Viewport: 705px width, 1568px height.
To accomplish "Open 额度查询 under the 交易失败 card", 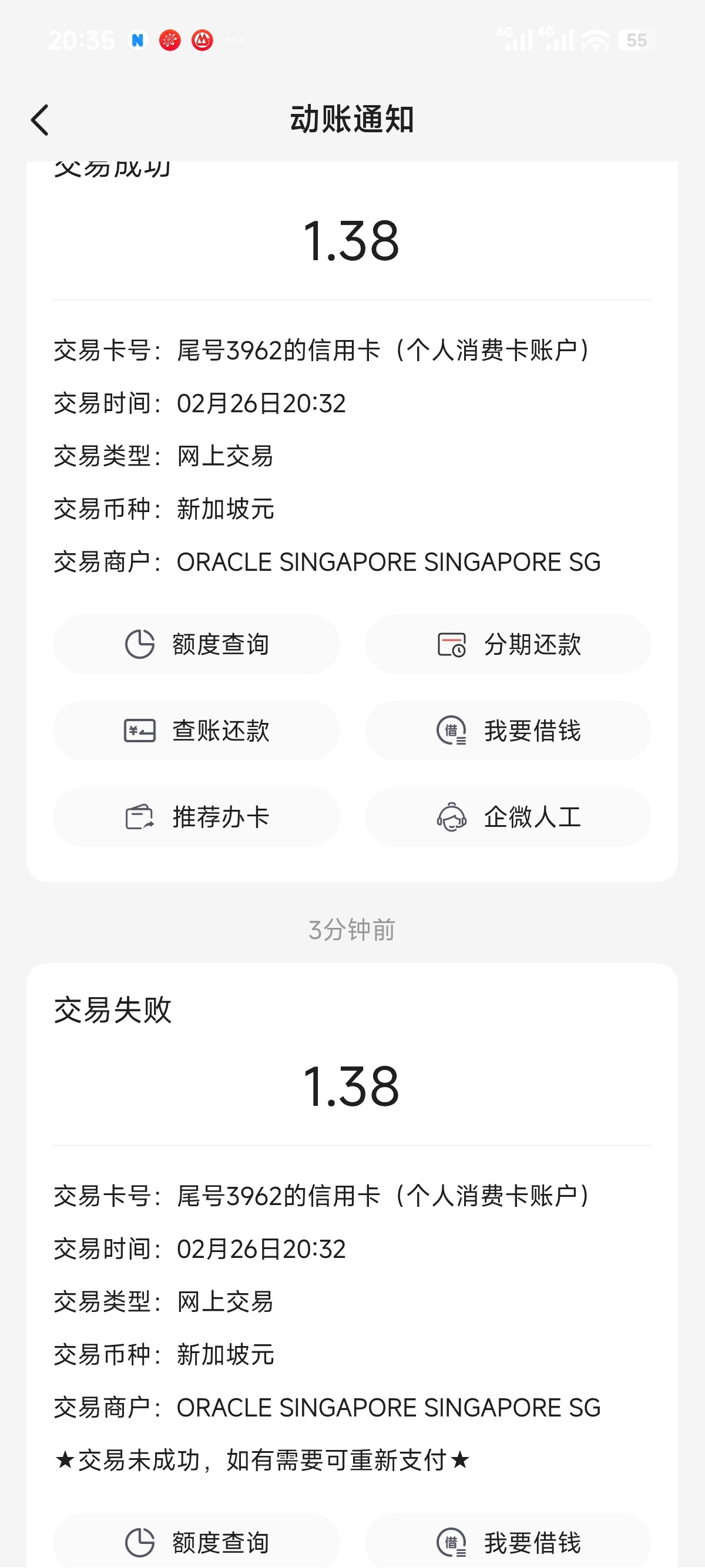I will [x=196, y=1541].
